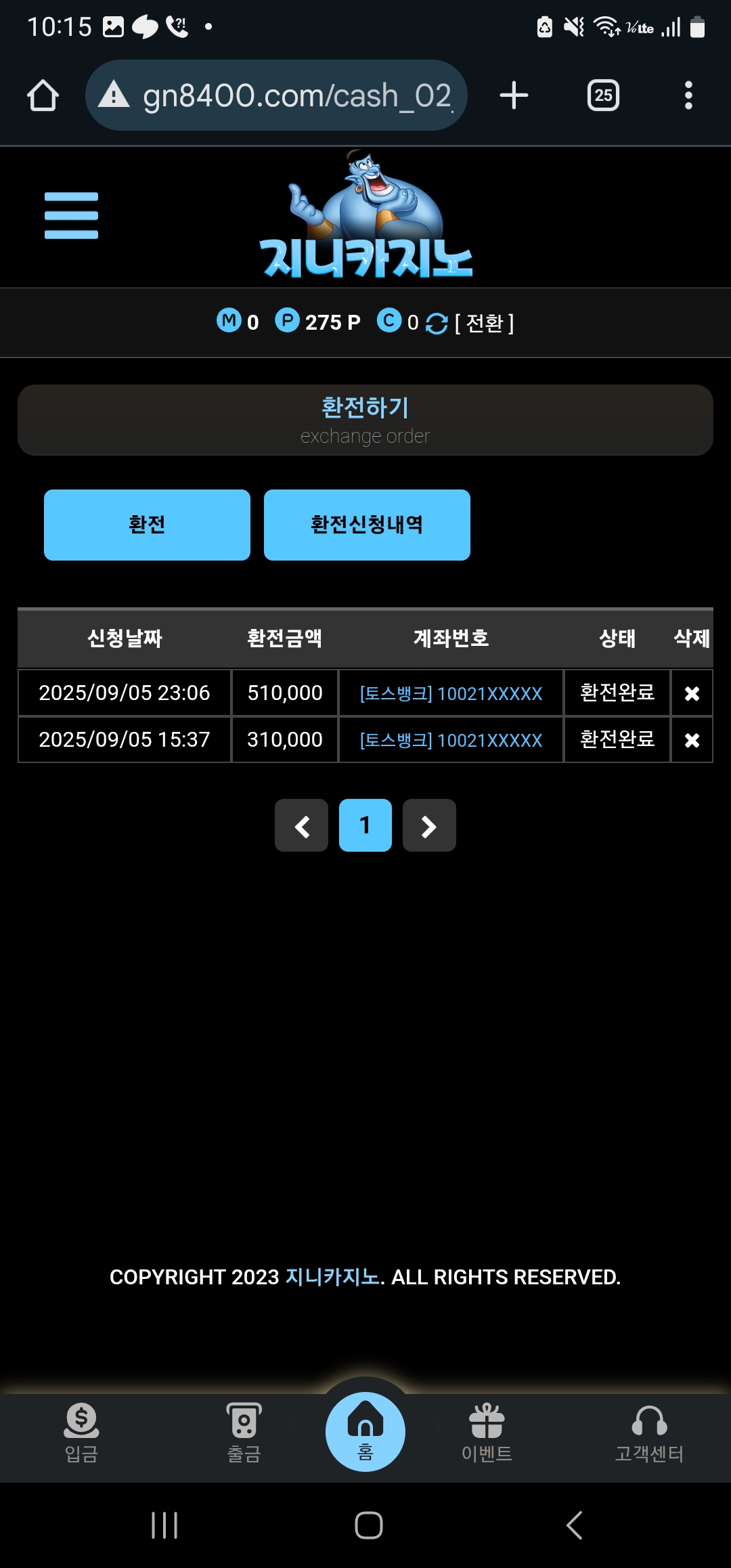Image resolution: width=731 pixels, height=1568 pixels.
Task: Select the 환전 button
Action: [147, 525]
